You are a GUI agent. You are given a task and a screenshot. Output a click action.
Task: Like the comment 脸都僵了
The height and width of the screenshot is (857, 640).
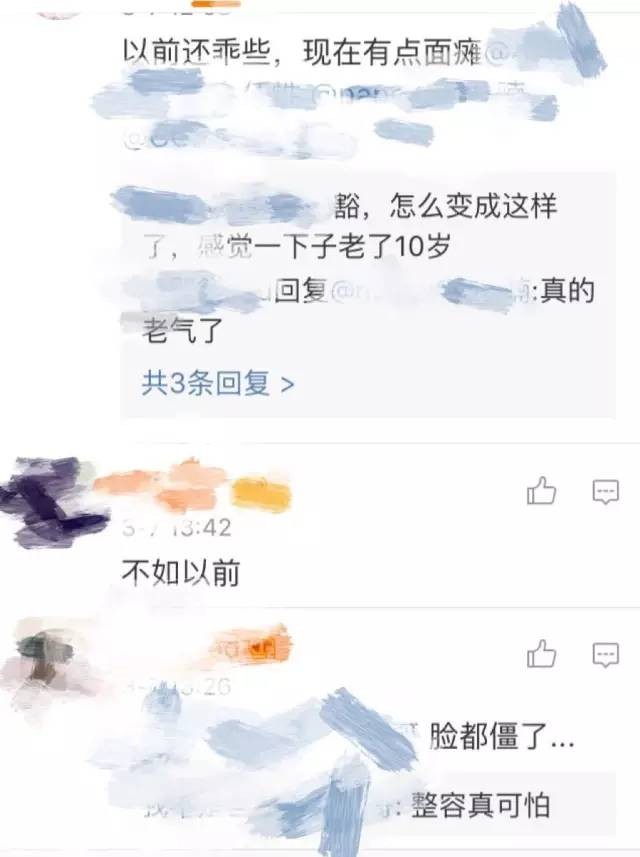point(542,655)
